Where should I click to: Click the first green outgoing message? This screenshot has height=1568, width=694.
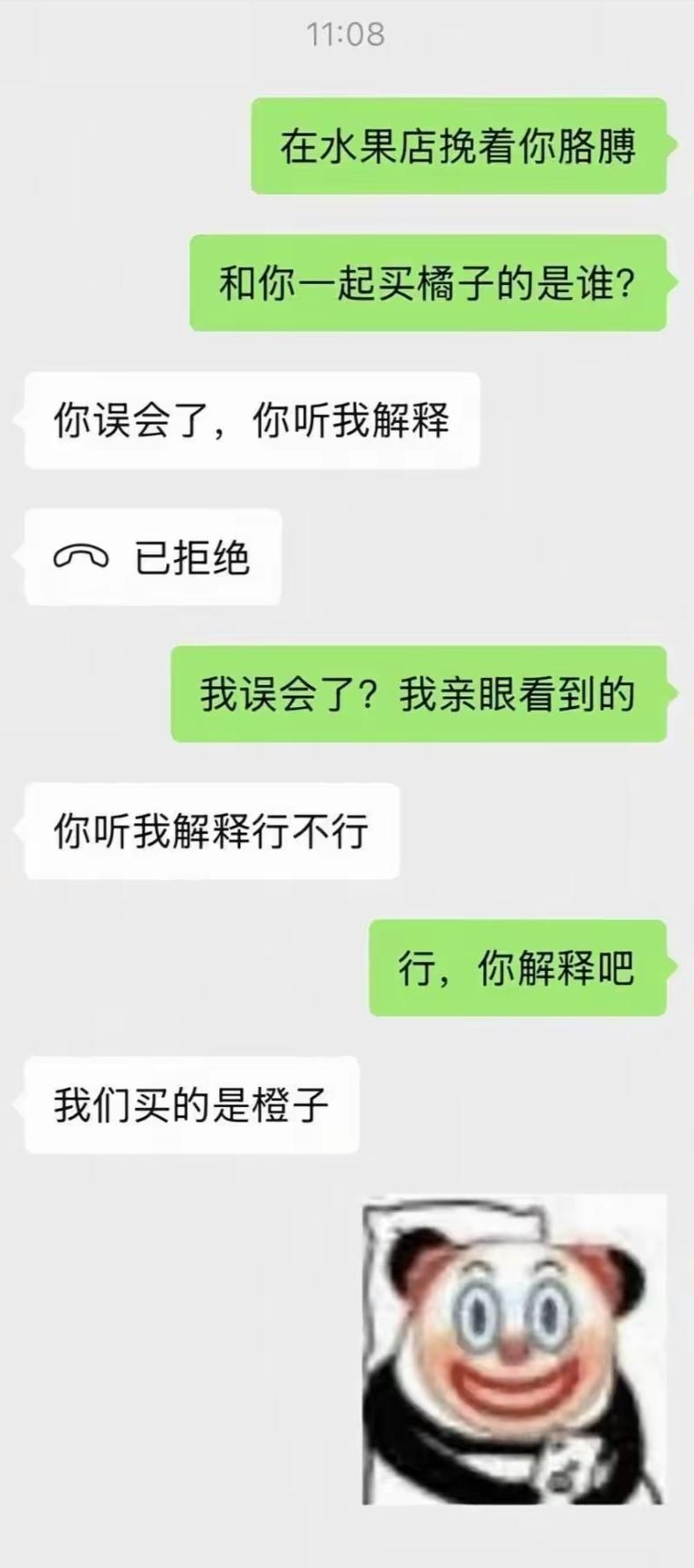pos(457,148)
